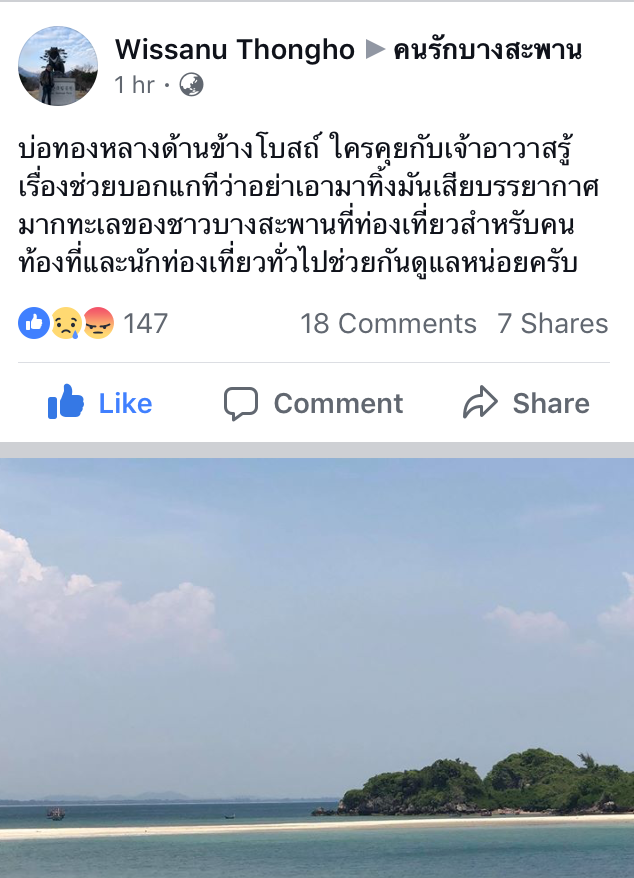Comment on this post
Viewport: 634px width, 878px height.
[x=313, y=404]
